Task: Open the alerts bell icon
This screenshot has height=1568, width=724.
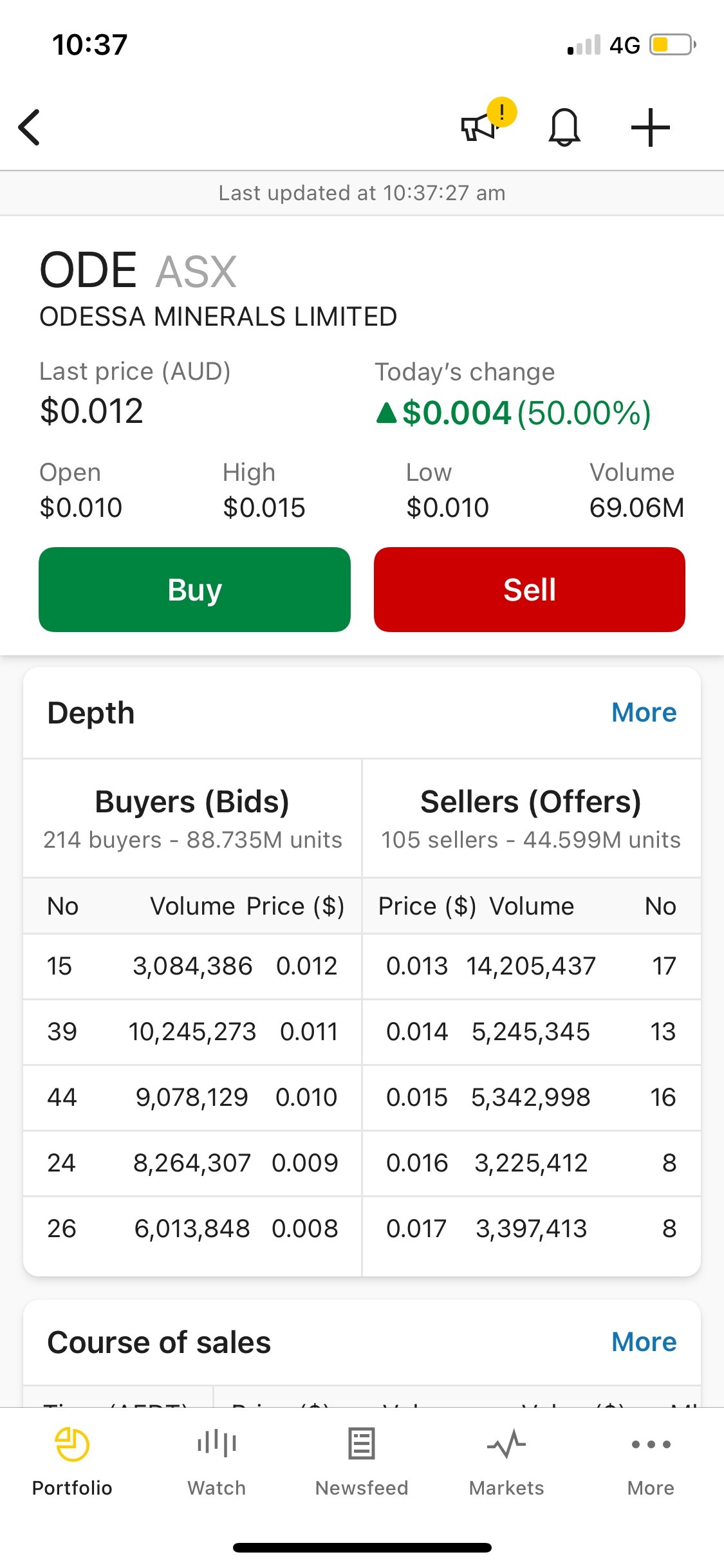Action: click(x=564, y=127)
